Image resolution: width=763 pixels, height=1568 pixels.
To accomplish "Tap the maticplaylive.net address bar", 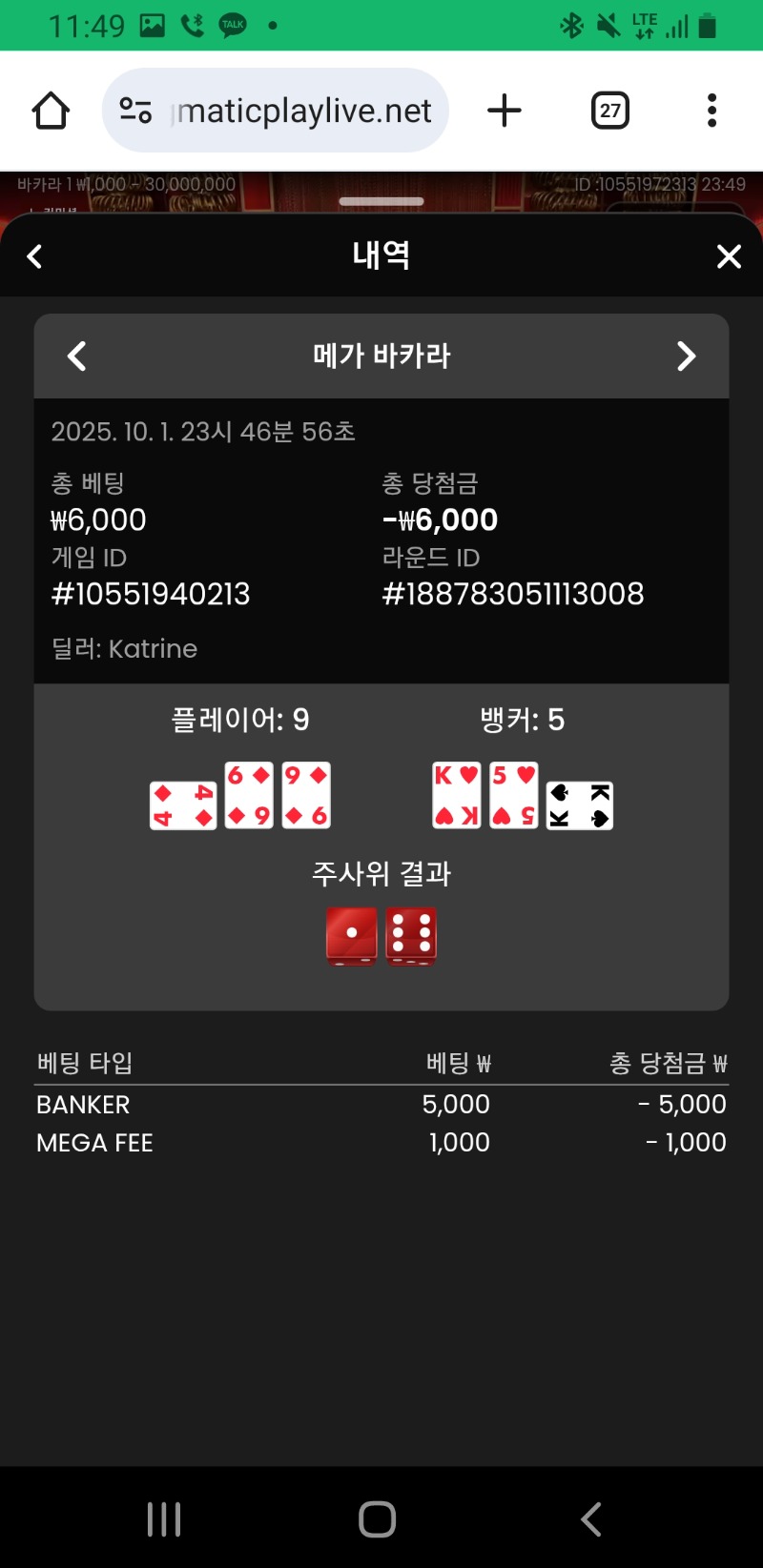I will click(x=303, y=111).
